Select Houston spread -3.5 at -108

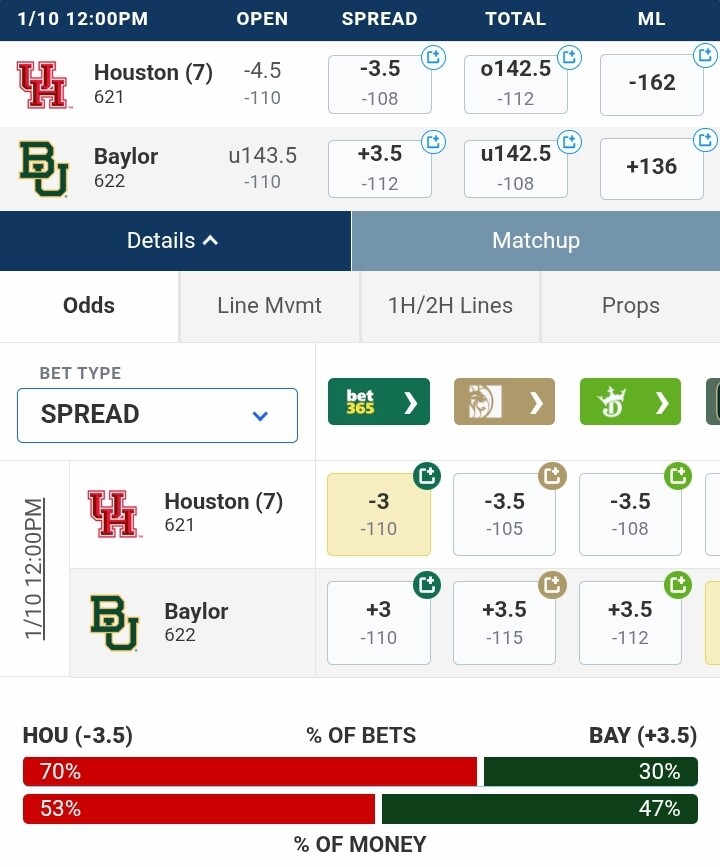point(379,83)
